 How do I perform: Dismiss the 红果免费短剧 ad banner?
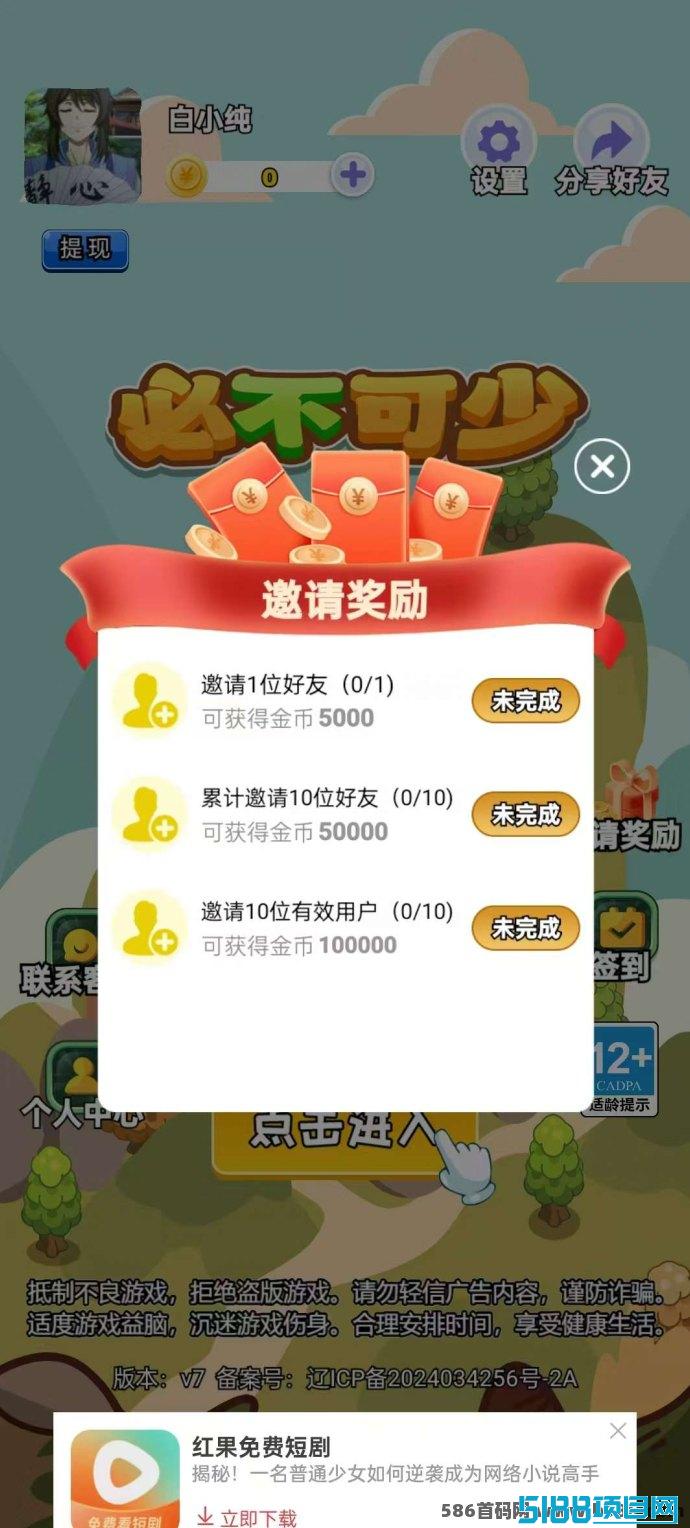coord(618,1431)
